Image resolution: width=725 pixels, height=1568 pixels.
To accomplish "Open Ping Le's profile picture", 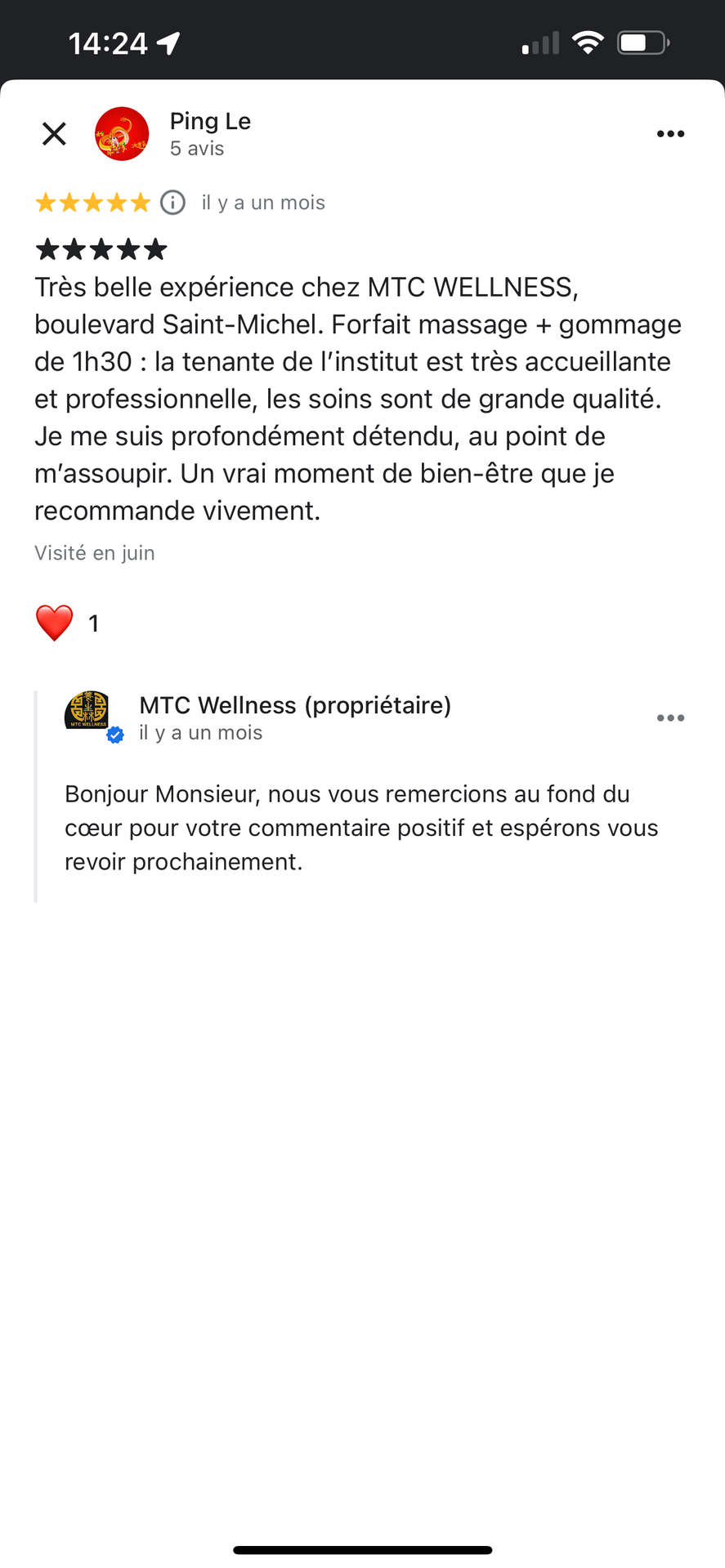I will (x=122, y=134).
